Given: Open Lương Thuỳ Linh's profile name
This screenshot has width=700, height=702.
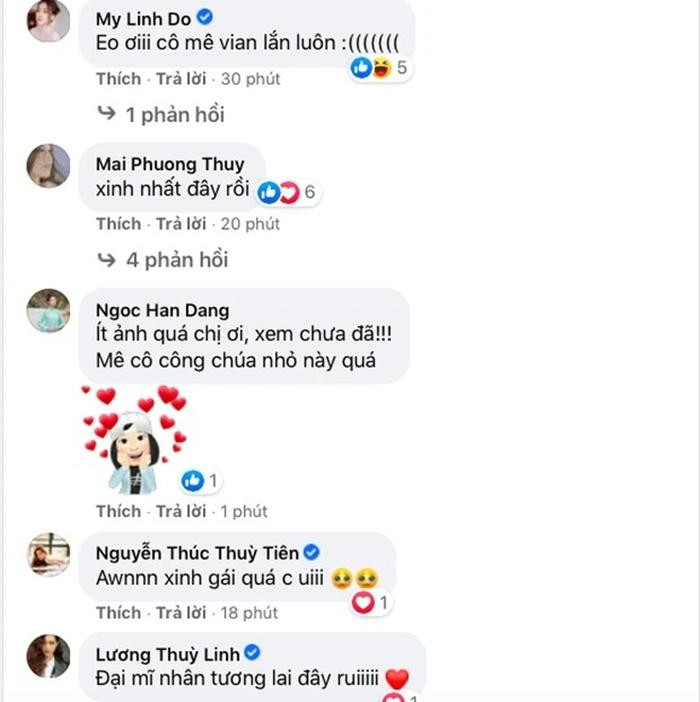Looking at the screenshot, I should [x=167, y=654].
